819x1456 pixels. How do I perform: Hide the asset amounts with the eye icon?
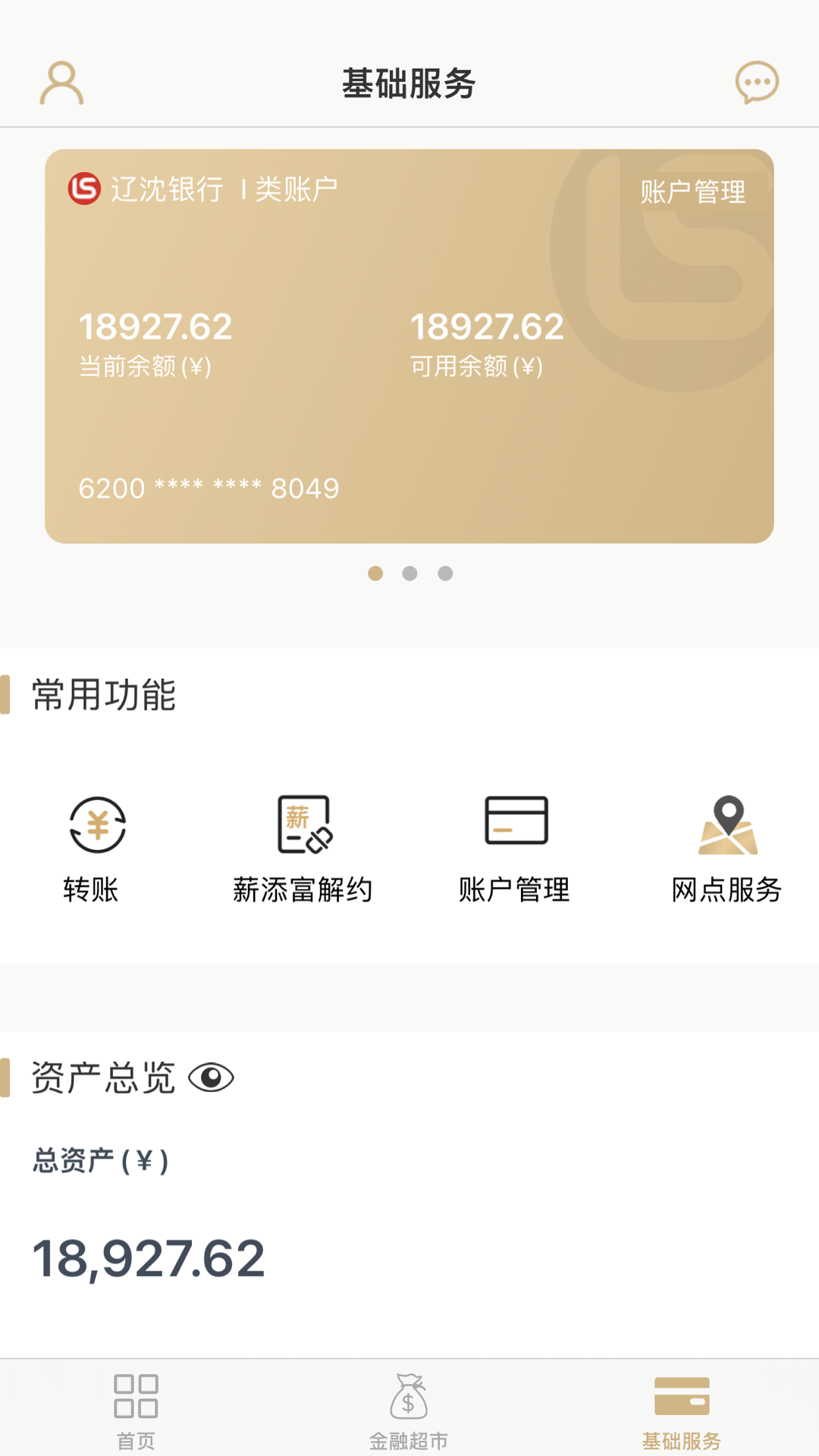pos(211,1078)
